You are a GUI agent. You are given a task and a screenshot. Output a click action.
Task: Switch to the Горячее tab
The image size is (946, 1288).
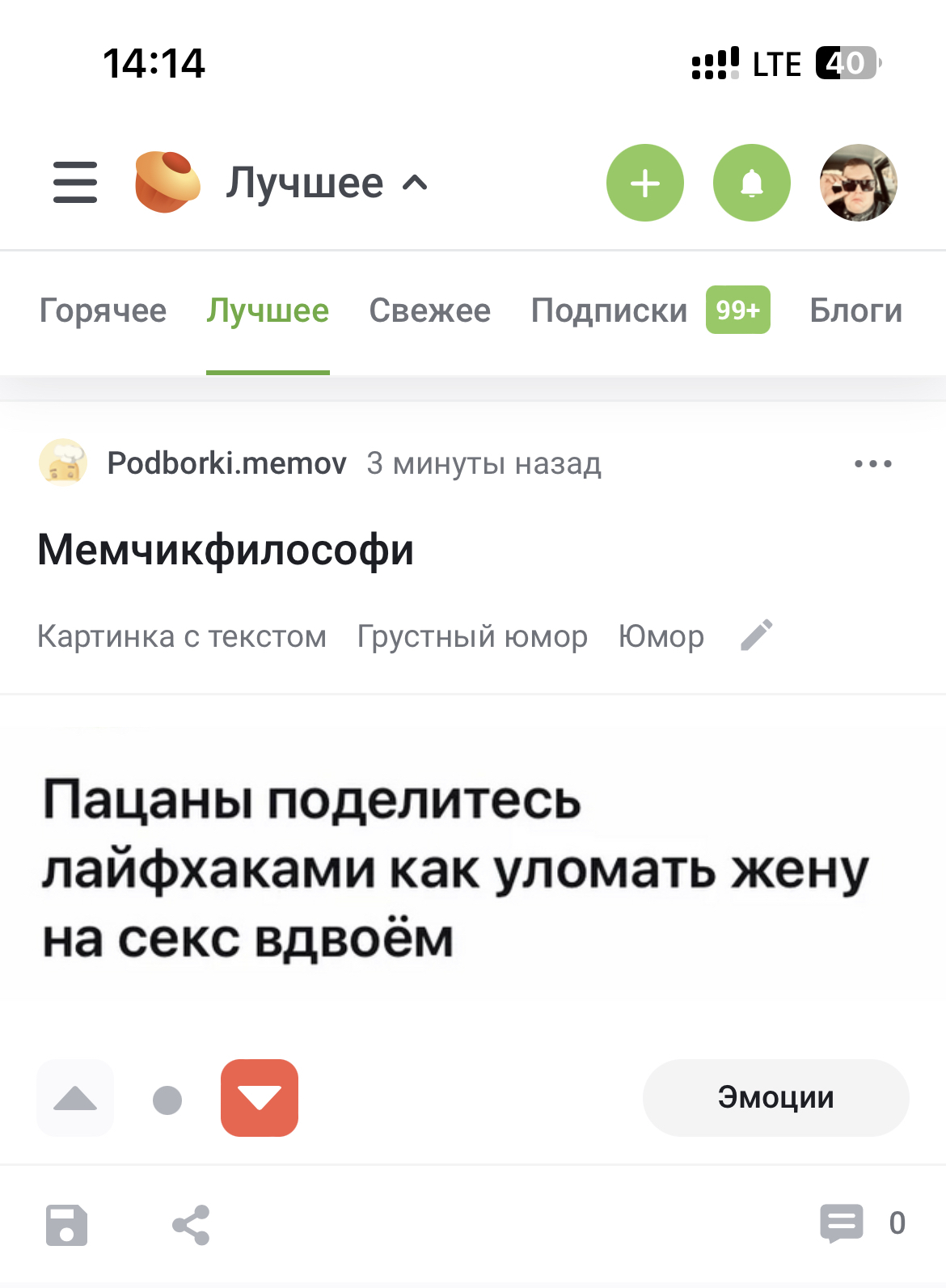pos(103,311)
